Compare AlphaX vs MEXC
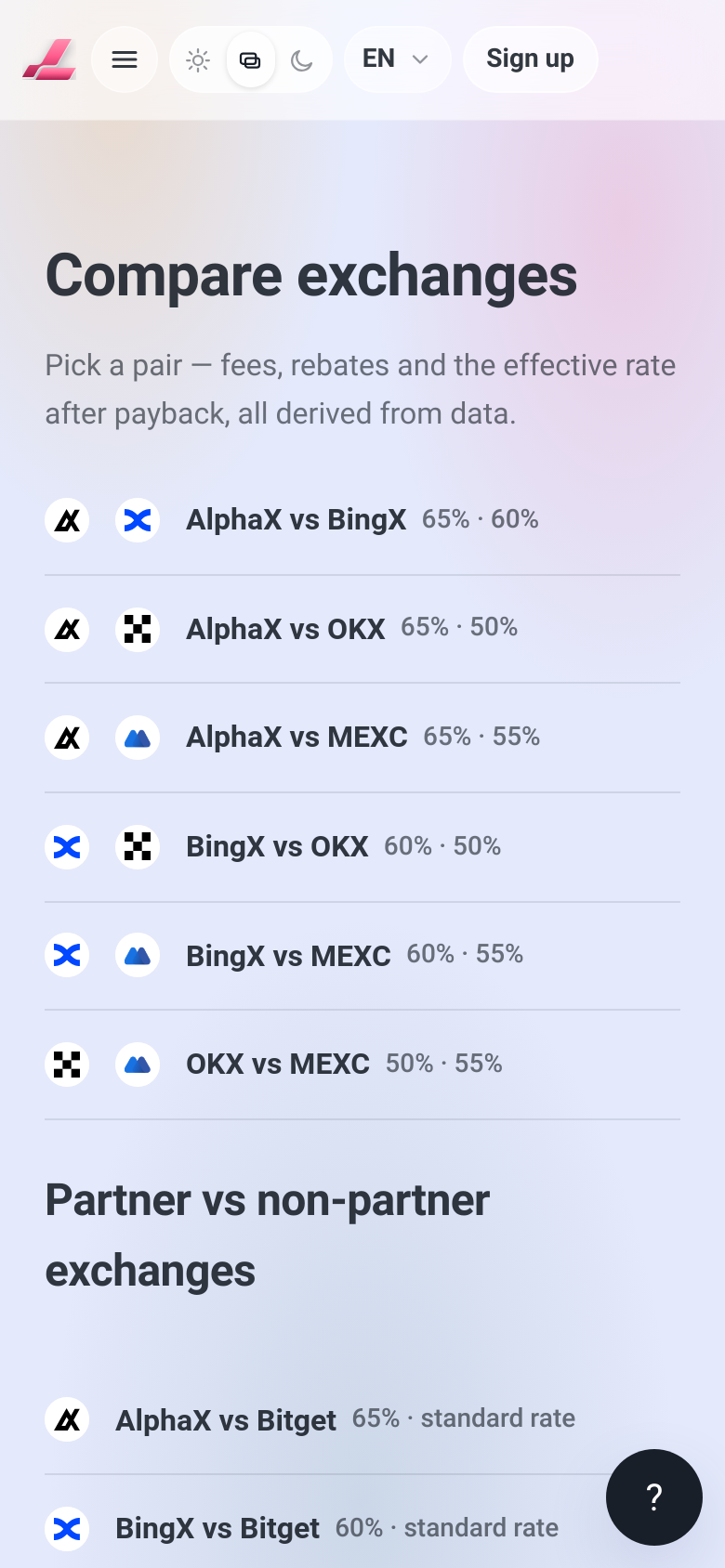This screenshot has height=1568, width=725. click(362, 738)
